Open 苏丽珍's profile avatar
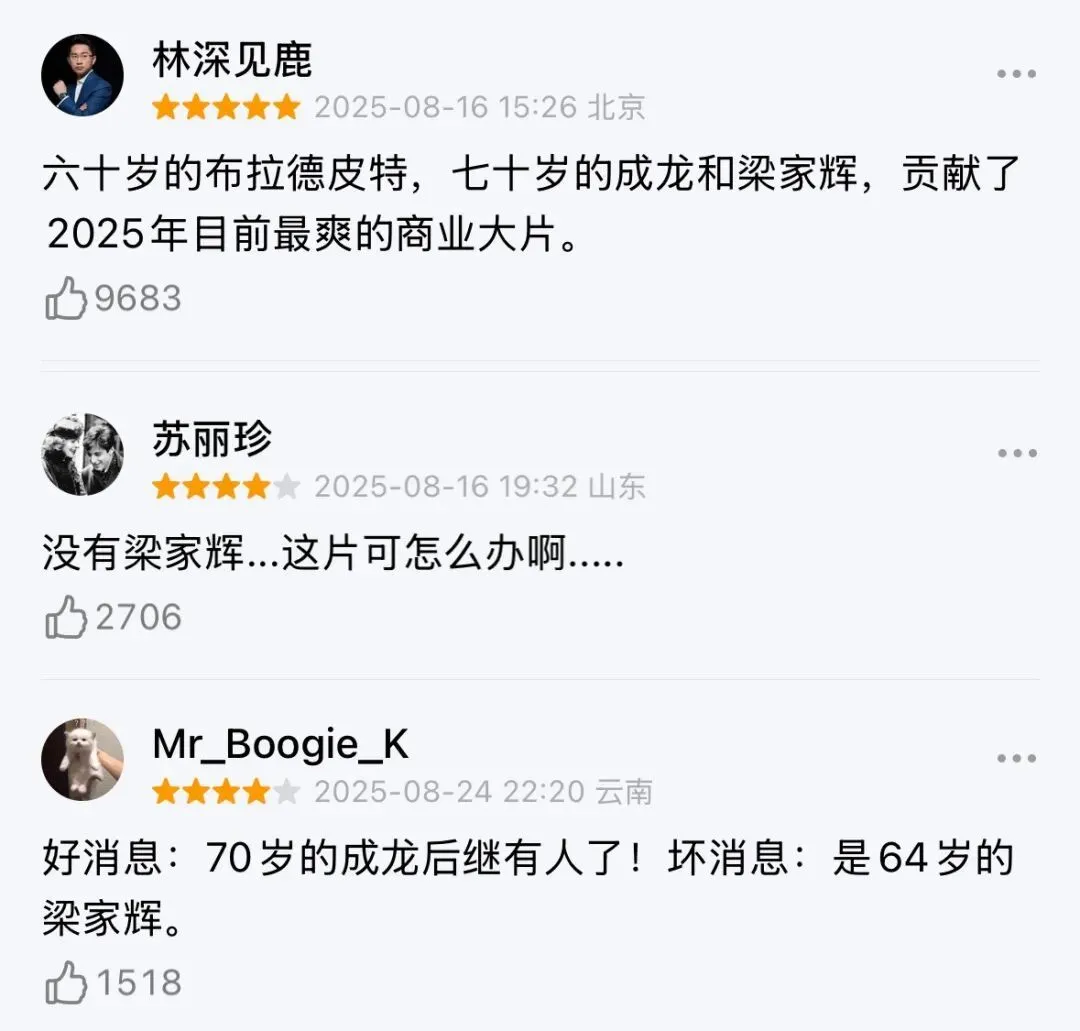The height and width of the screenshot is (1031, 1080). point(82,454)
